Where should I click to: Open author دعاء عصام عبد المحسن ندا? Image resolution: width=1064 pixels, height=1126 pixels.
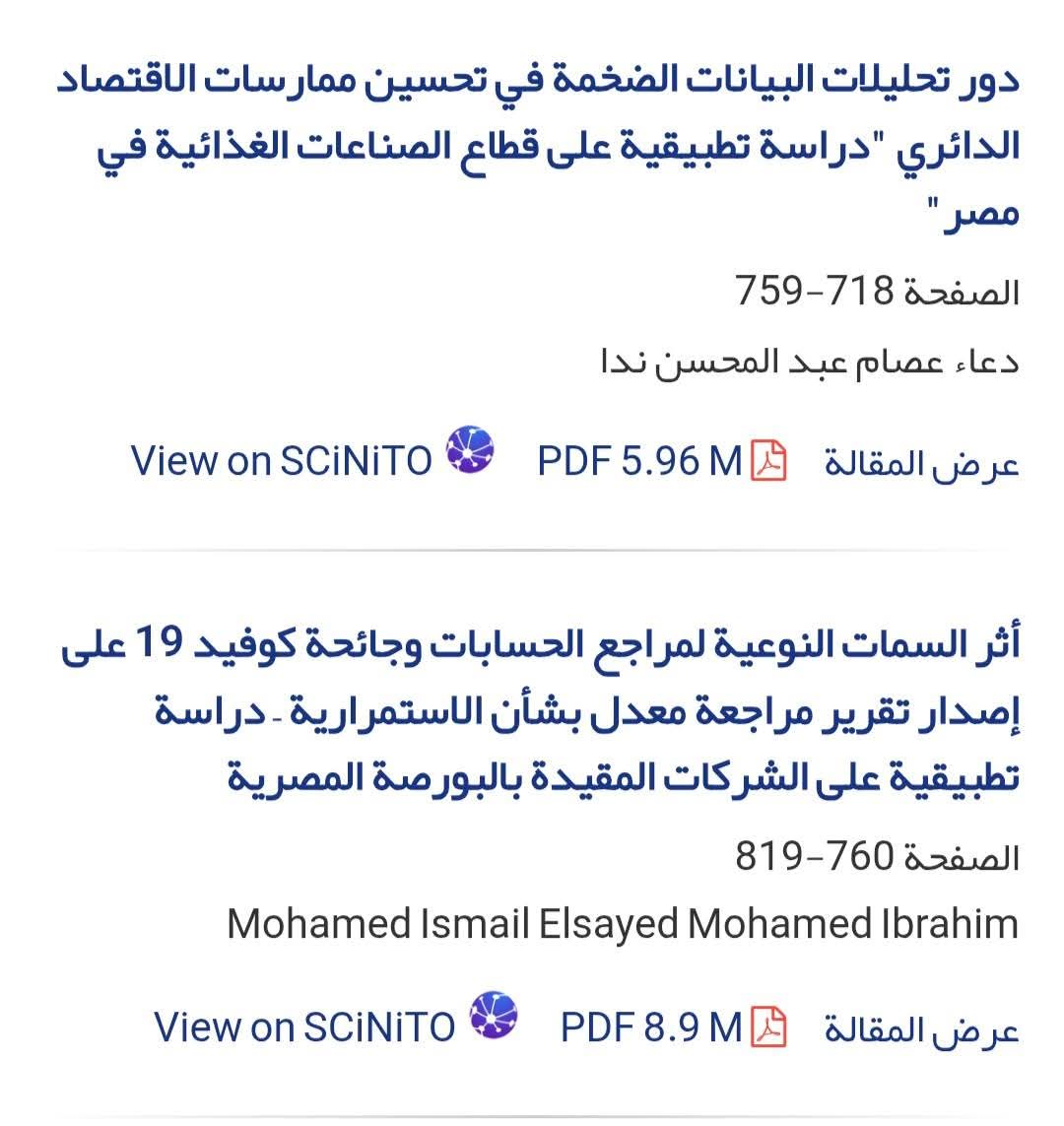tap(809, 363)
